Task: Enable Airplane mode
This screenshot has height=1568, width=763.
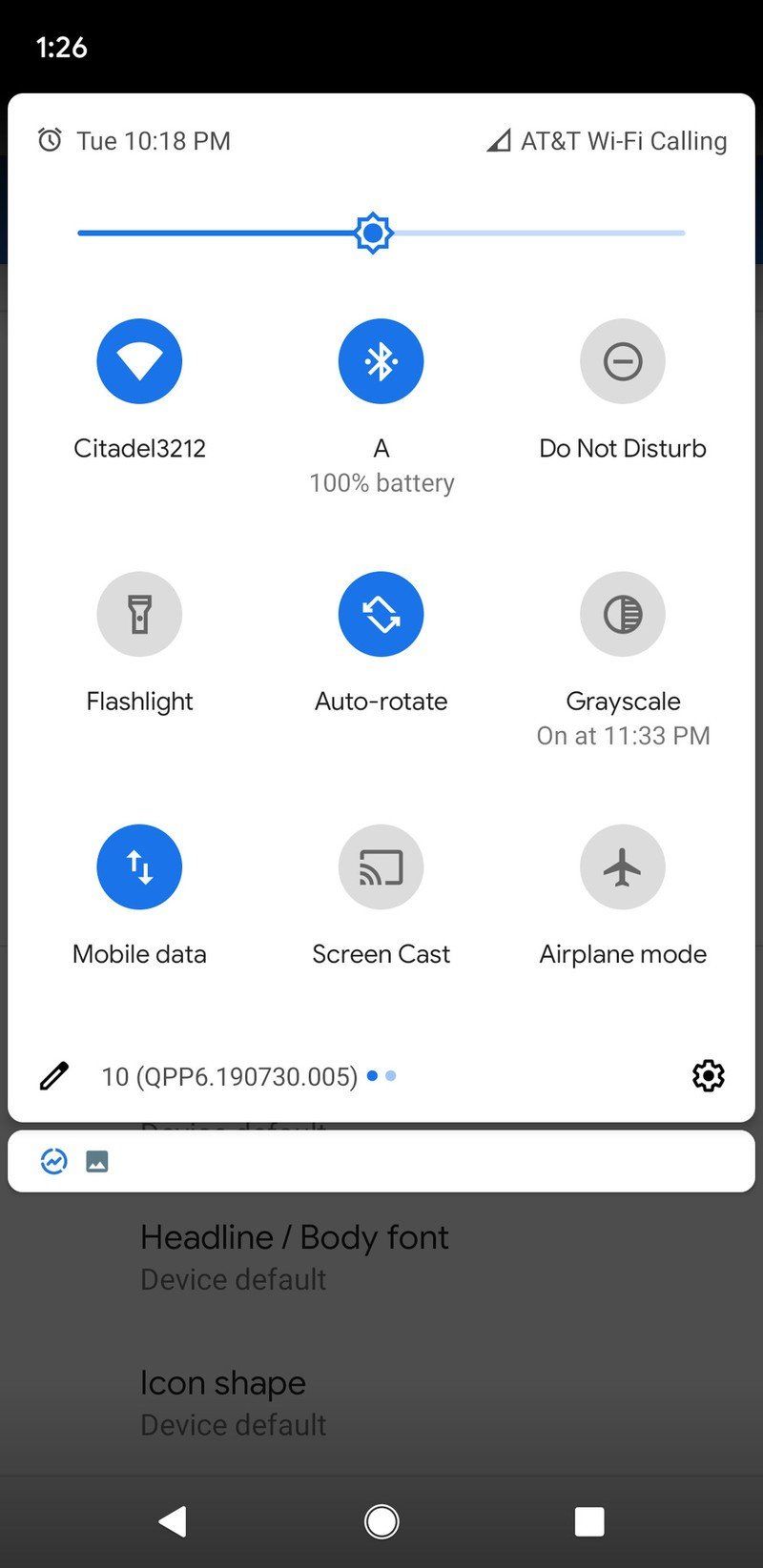Action: coord(623,866)
